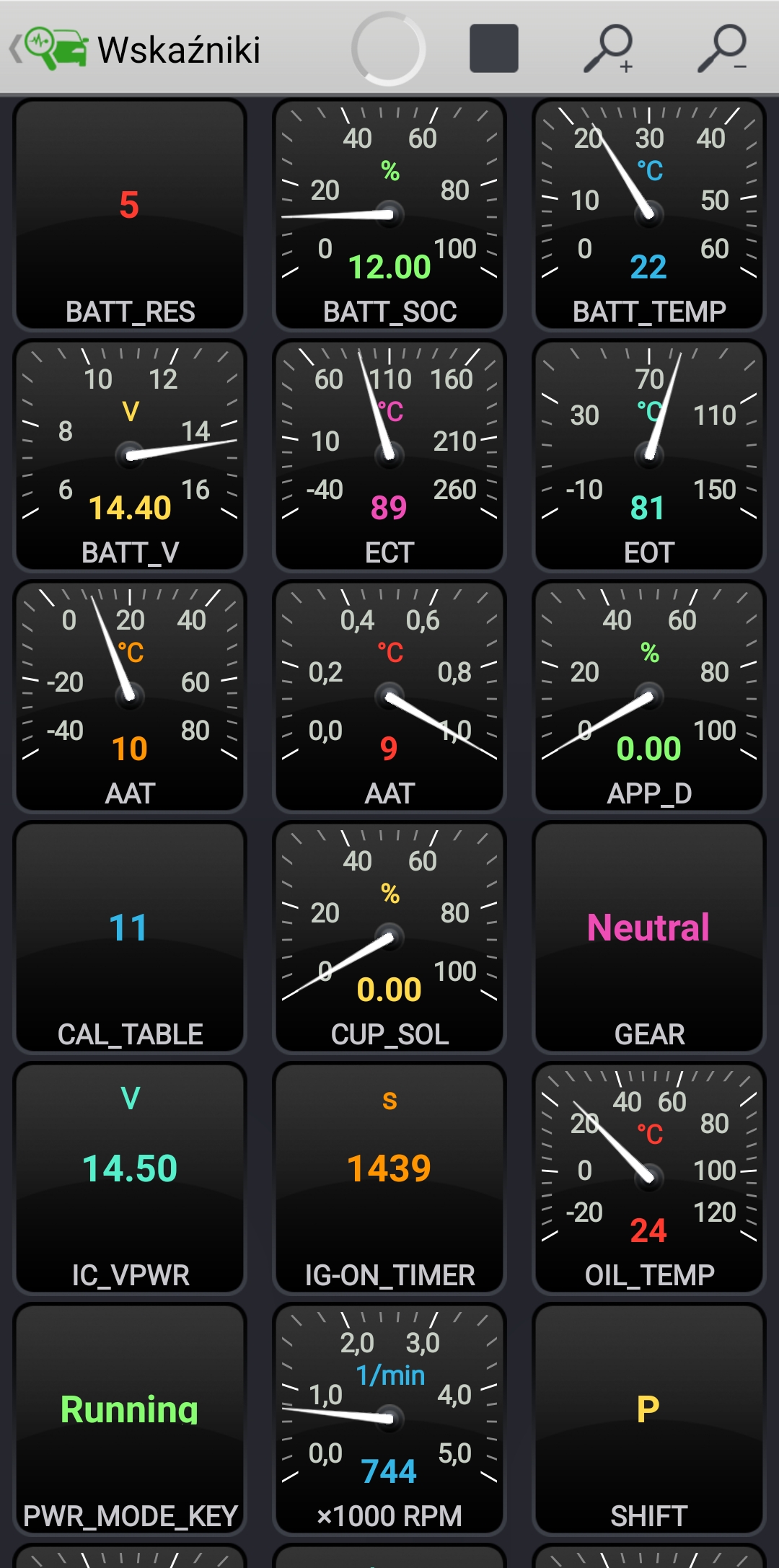Select the OIL_TEMP gauge
This screenshot has height=1568, width=779.
coord(649,1179)
